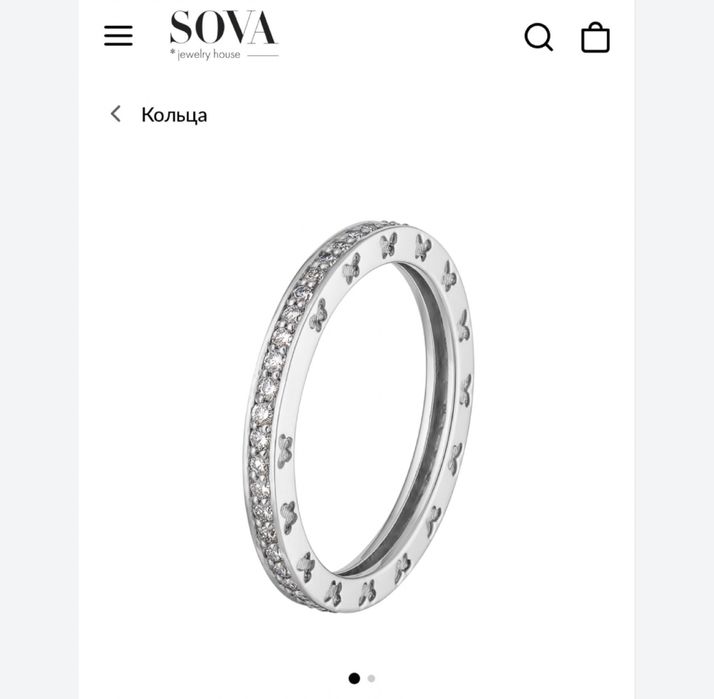Open the ring product photo

point(358,414)
